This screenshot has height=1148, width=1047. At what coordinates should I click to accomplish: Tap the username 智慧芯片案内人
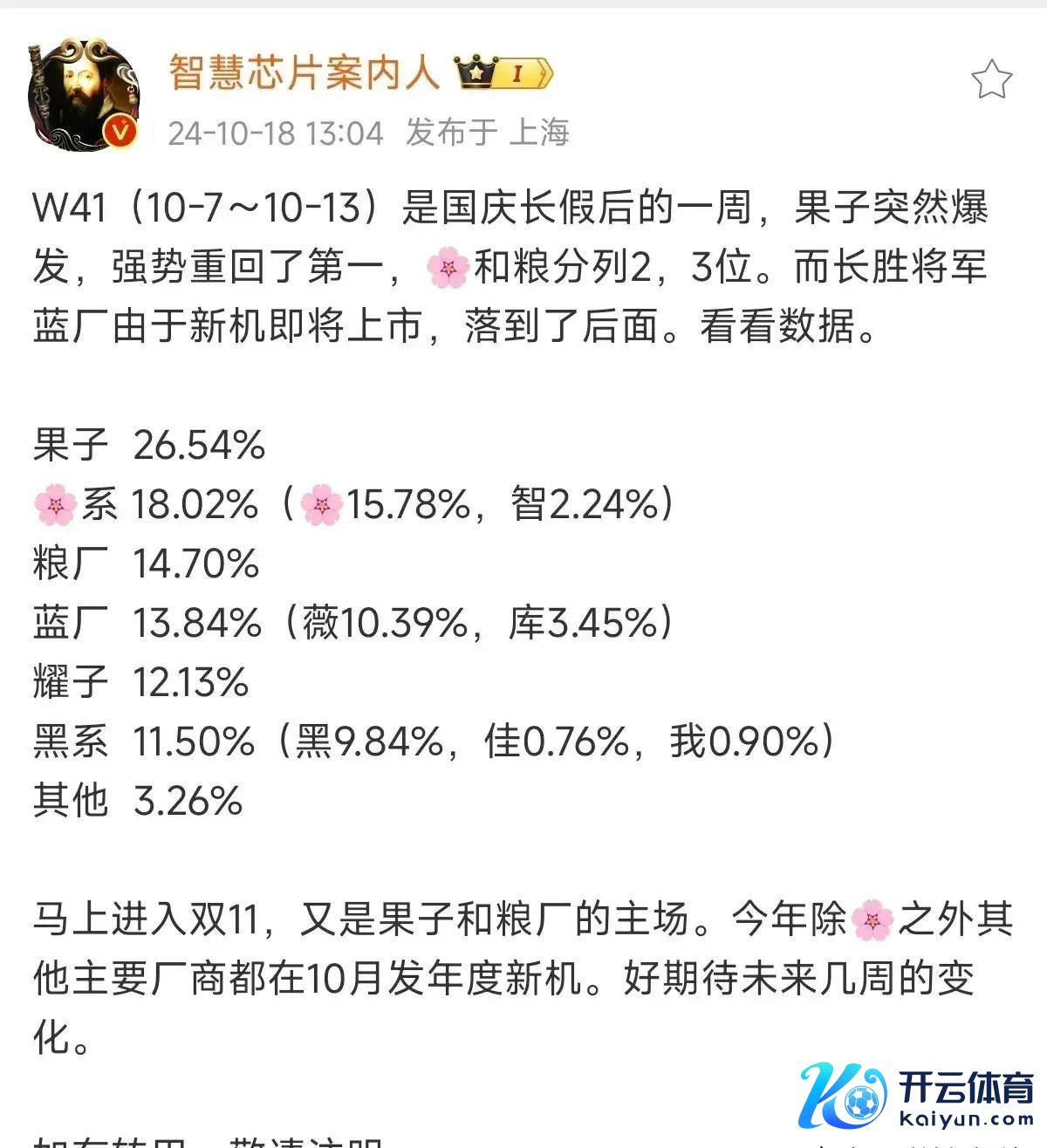pyautogui.click(x=304, y=72)
